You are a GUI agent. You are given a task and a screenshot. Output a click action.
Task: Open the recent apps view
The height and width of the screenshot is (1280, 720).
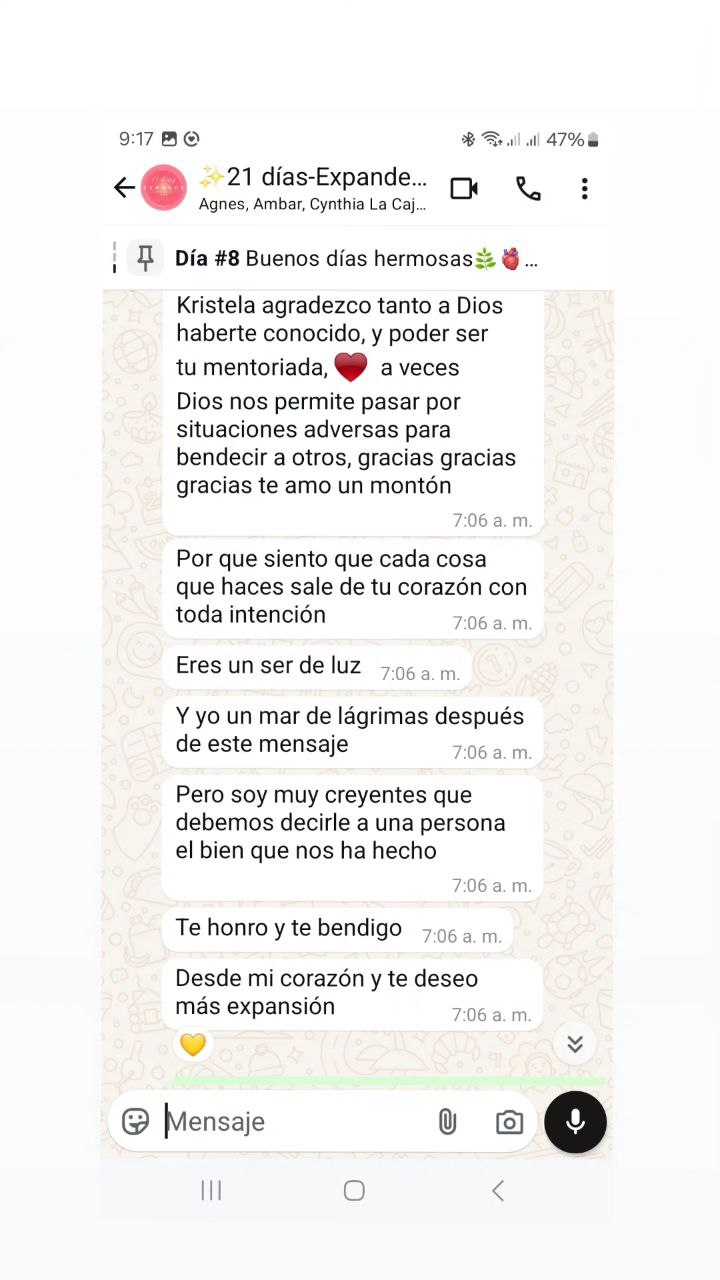[x=211, y=1190]
